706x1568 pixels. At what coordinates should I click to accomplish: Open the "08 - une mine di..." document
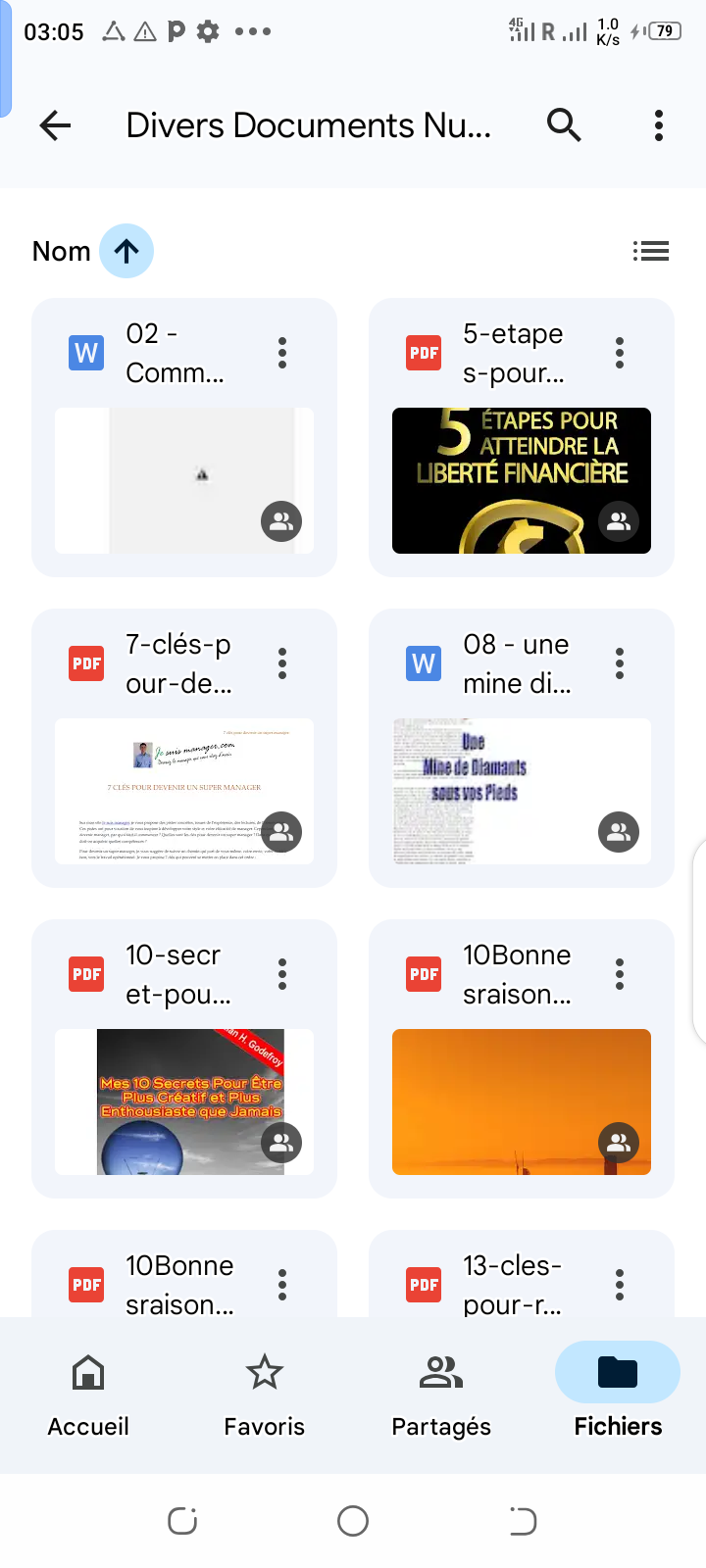tap(522, 748)
